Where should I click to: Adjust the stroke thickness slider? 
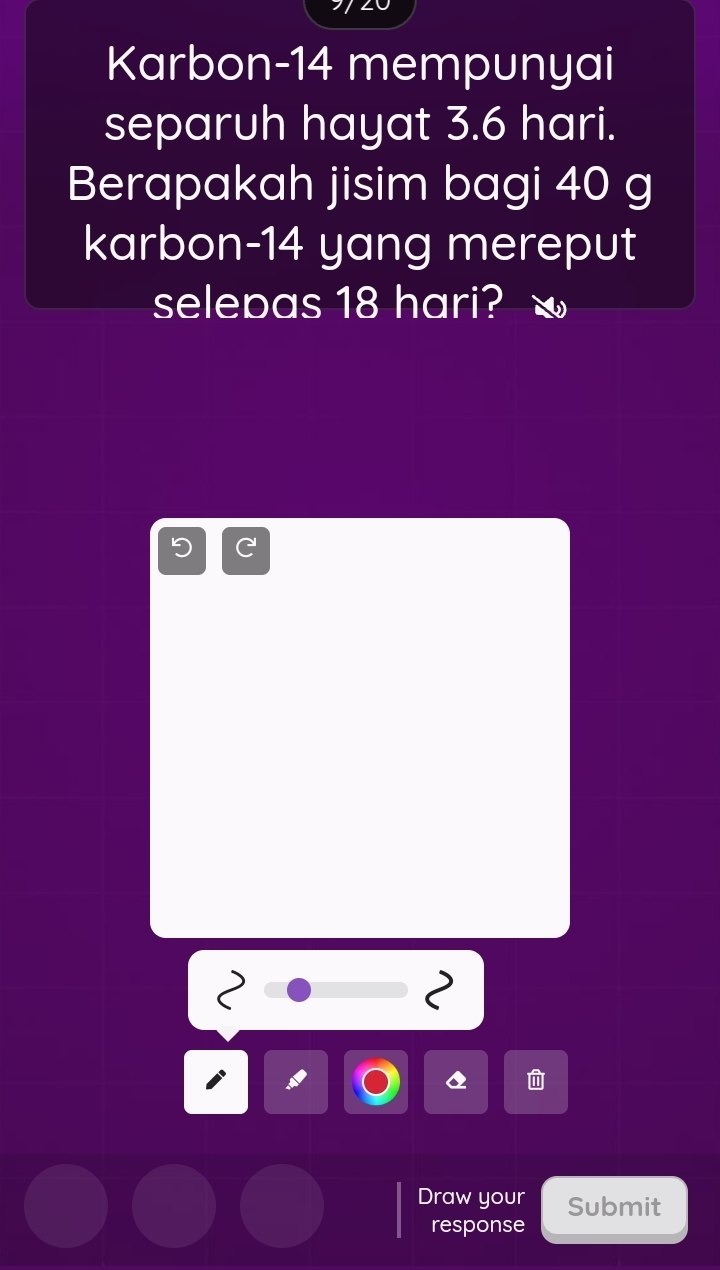click(x=299, y=990)
